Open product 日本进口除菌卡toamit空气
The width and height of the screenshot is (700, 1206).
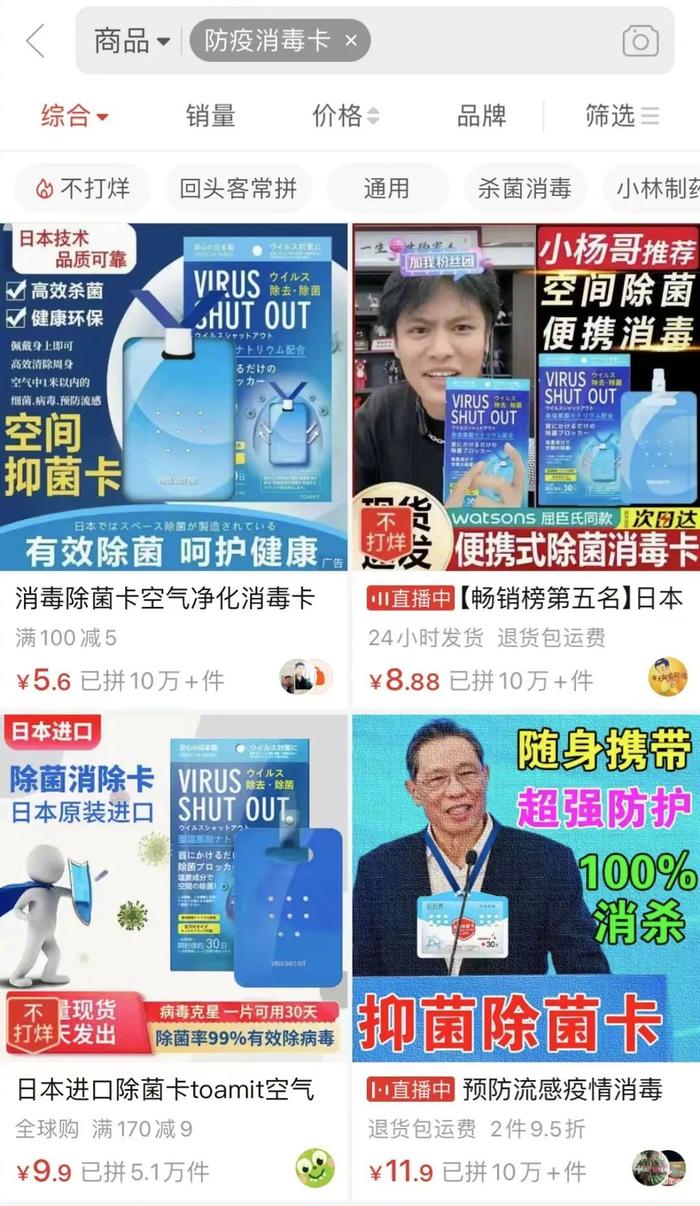click(173, 956)
